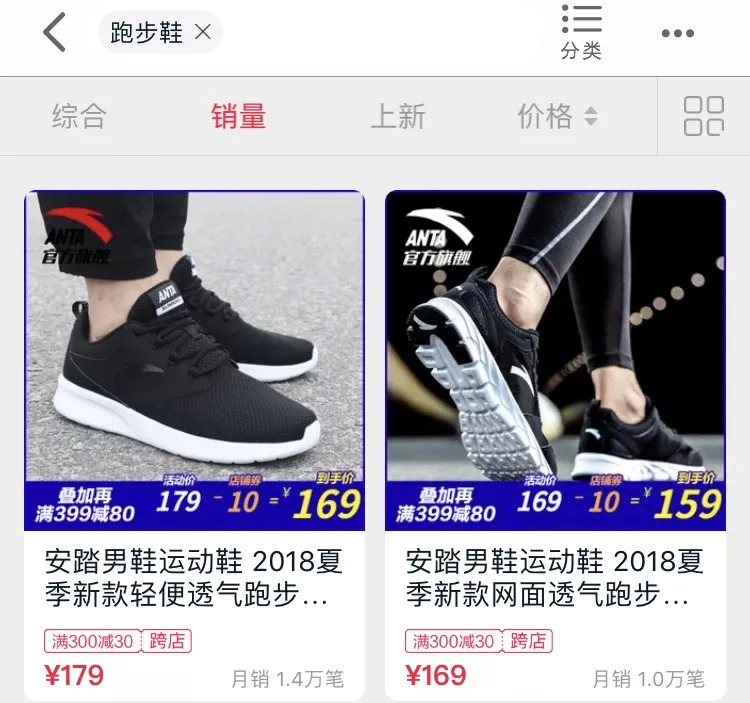Go back using the top-left arrow
This screenshot has width=750, height=703.
[55, 33]
